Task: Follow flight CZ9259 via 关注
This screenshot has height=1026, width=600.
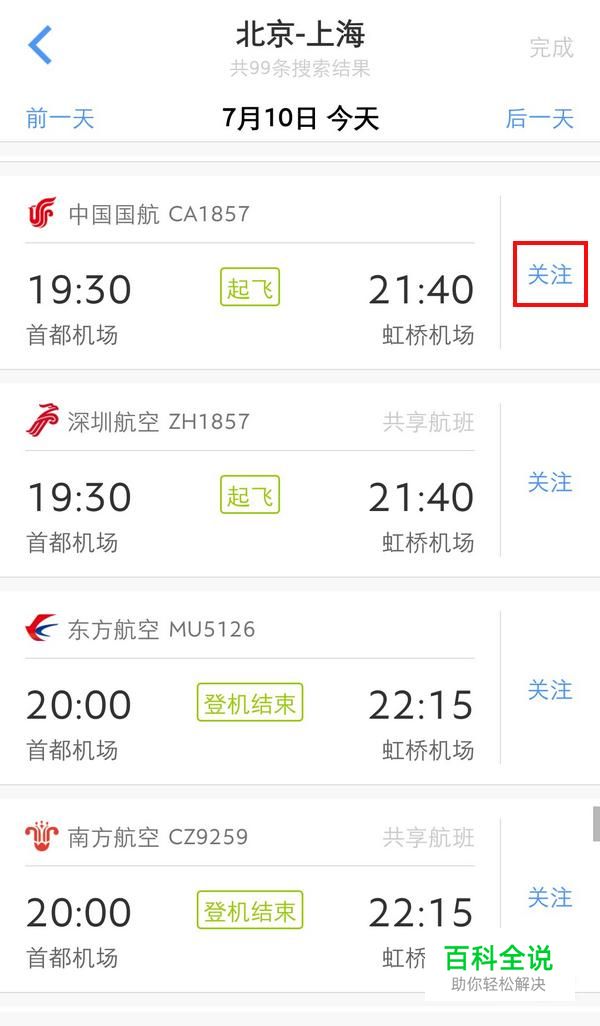Action: point(550,897)
